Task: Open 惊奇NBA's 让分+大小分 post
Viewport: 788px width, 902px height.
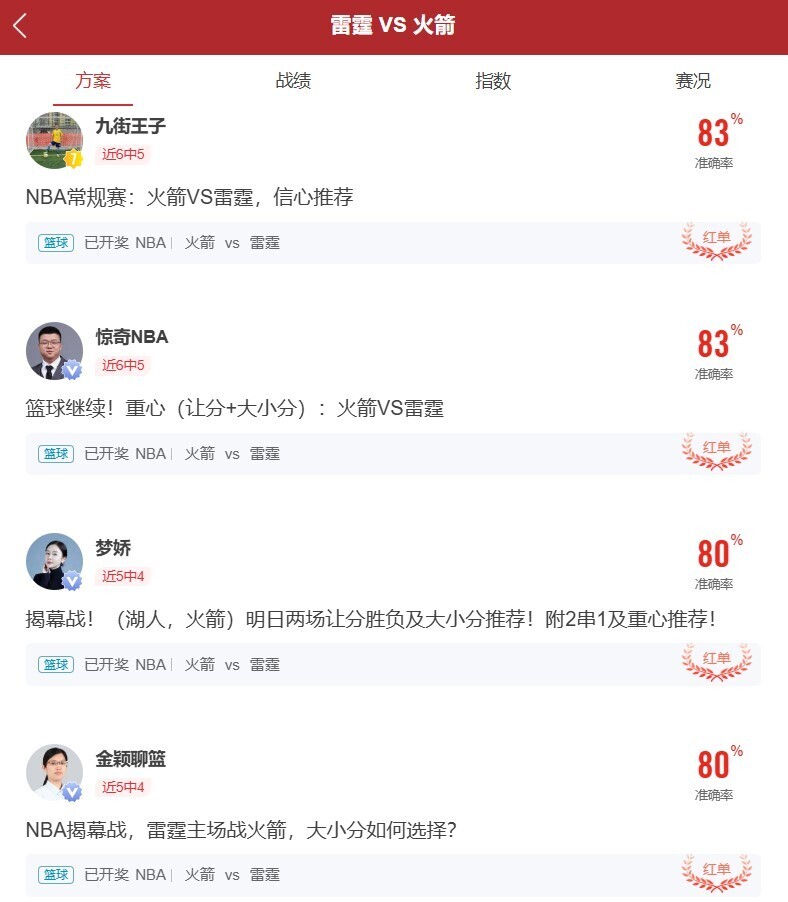Action: [234, 408]
